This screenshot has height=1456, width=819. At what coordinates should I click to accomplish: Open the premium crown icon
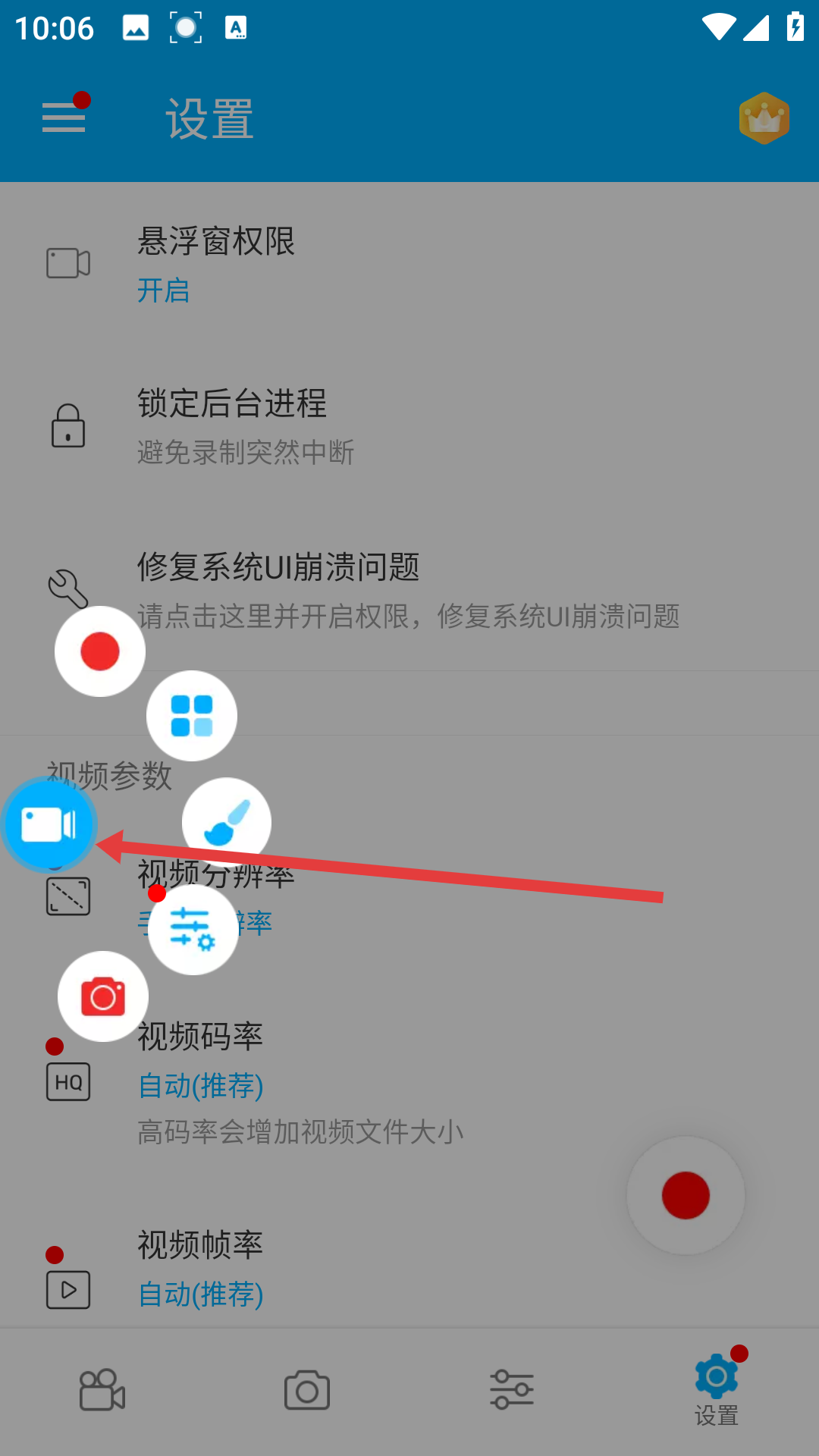click(764, 118)
